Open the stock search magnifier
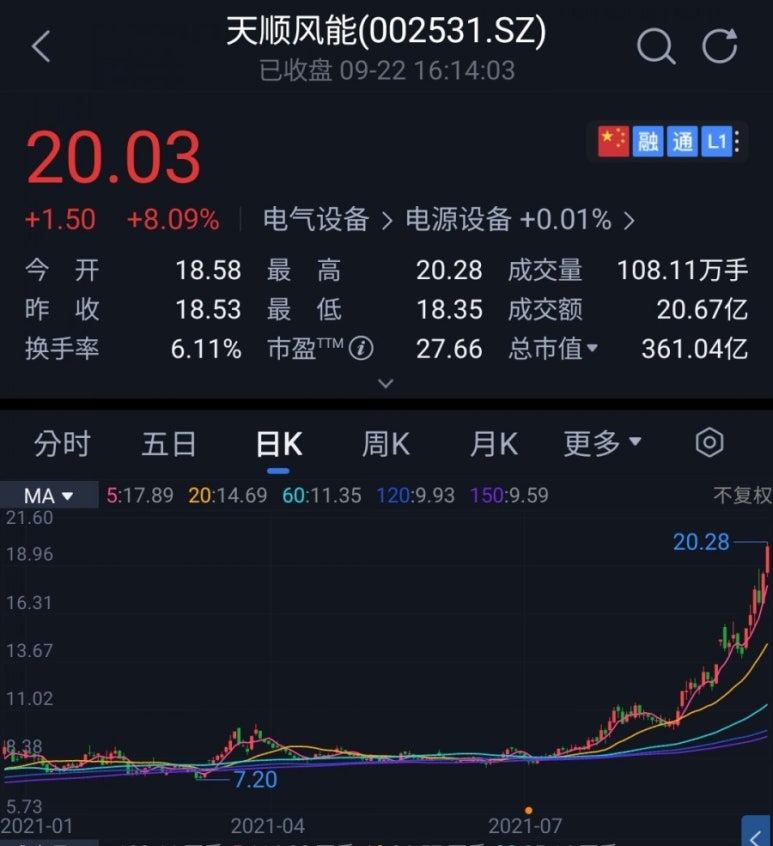The height and width of the screenshot is (846, 773). [655, 46]
